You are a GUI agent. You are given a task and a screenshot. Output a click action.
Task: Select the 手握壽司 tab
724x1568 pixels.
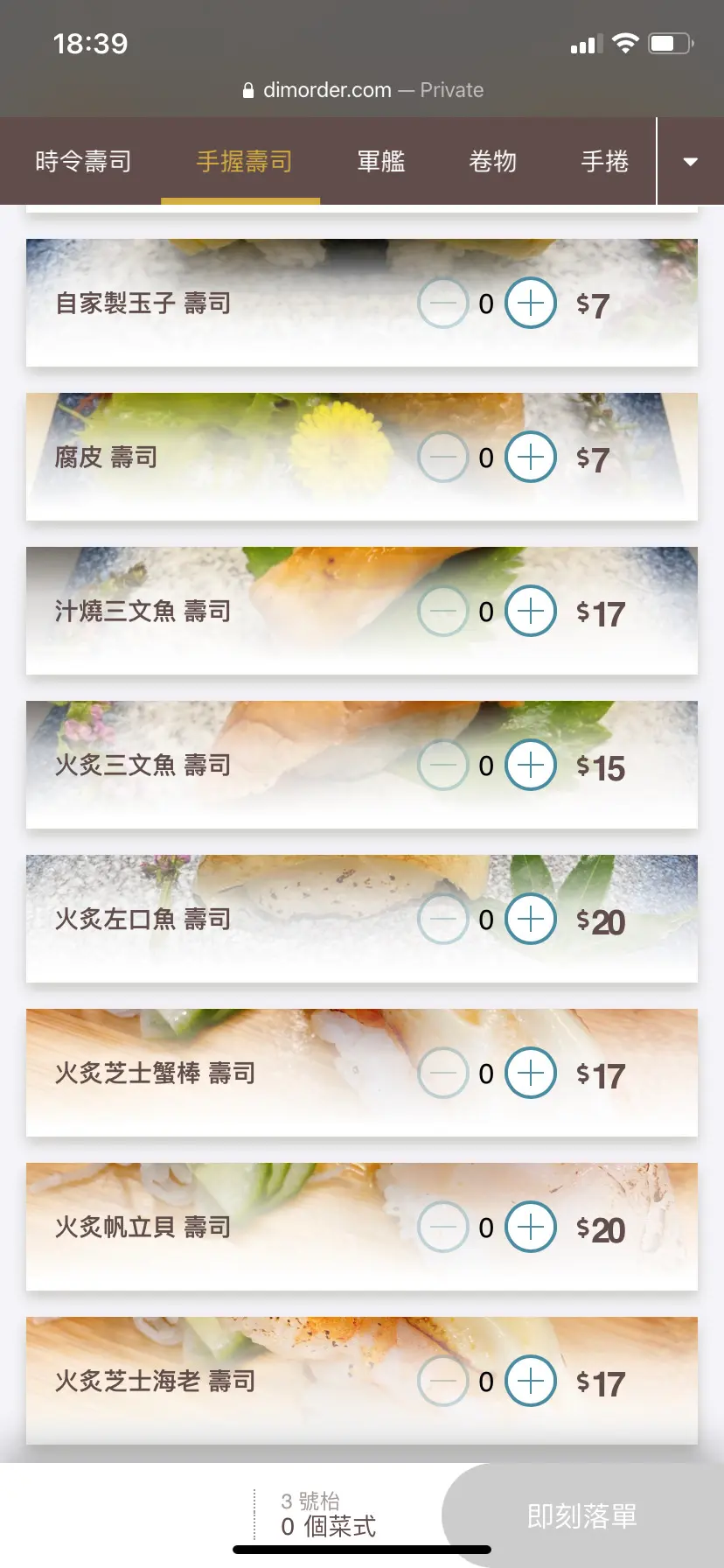[244, 162]
